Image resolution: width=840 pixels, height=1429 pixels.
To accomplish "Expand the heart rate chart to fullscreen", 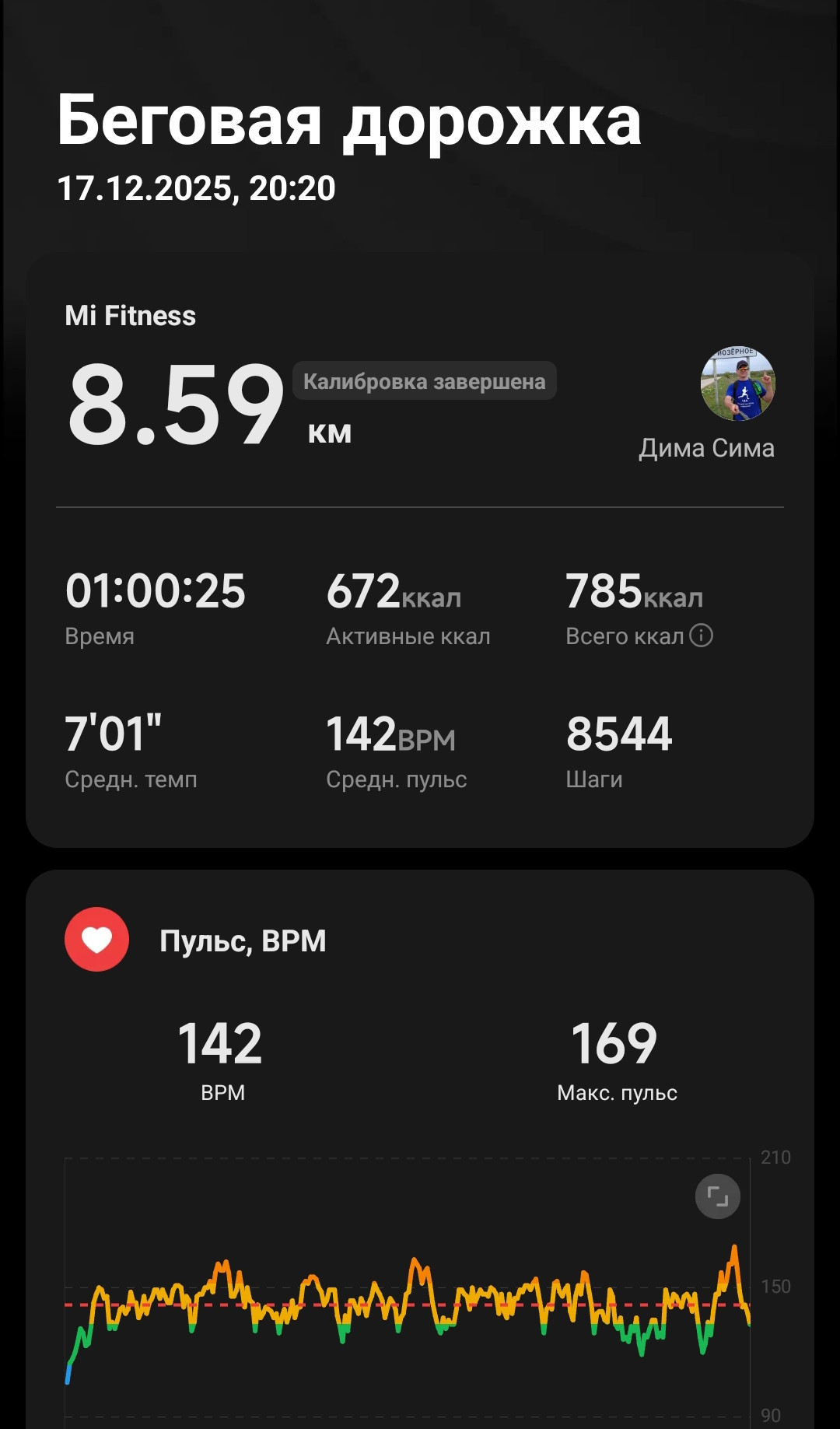I will pyautogui.click(x=717, y=1196).
